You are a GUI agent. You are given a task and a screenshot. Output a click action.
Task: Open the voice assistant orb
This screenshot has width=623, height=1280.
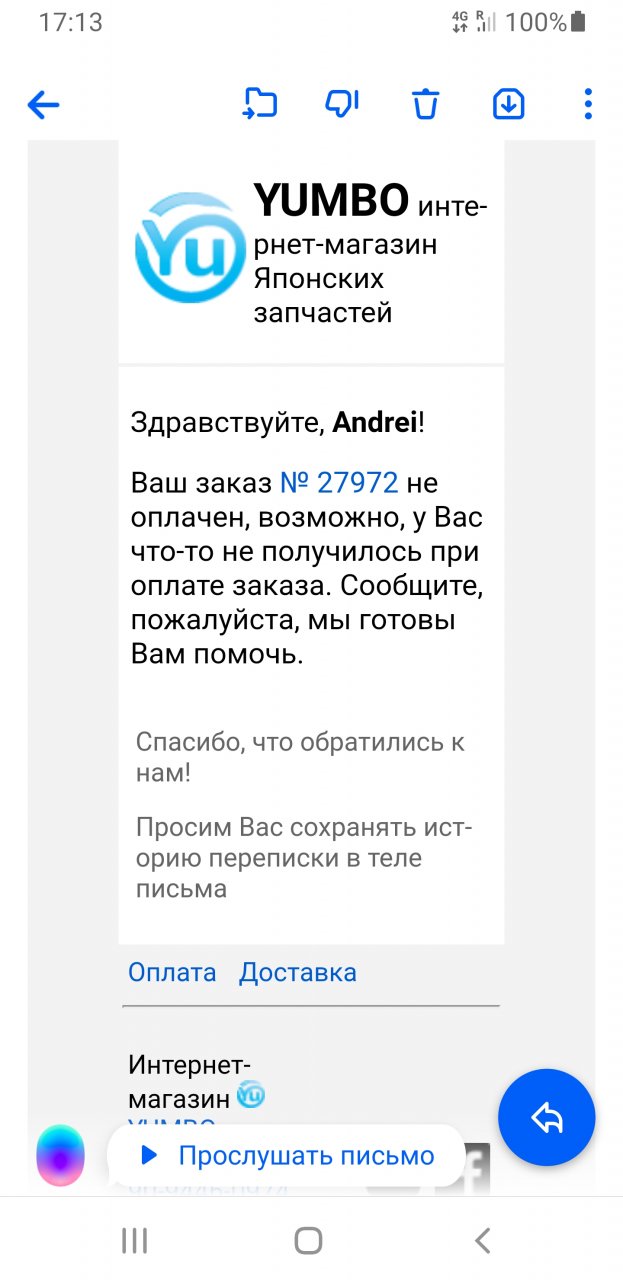(61, 1156)
